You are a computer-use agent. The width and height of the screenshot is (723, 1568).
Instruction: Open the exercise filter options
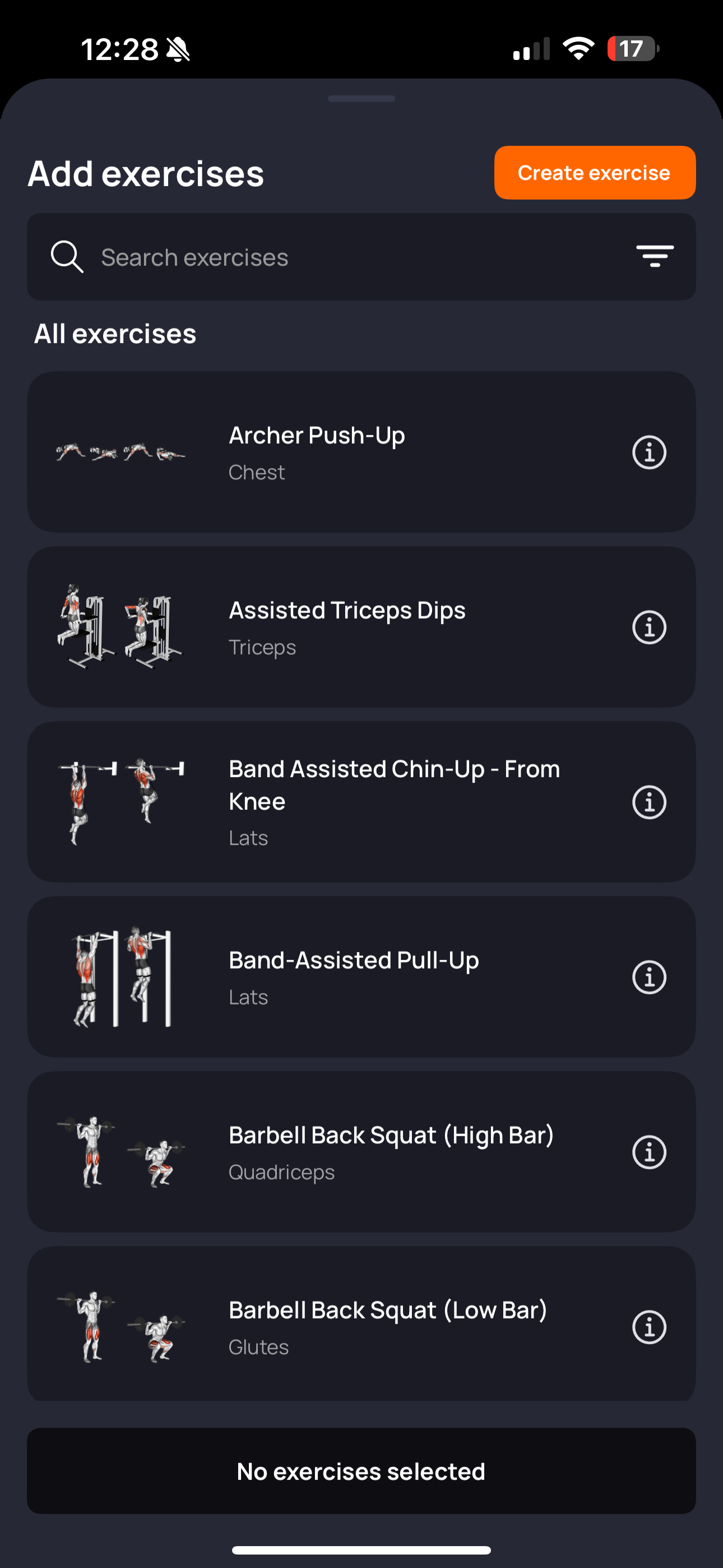pos(654,256)
